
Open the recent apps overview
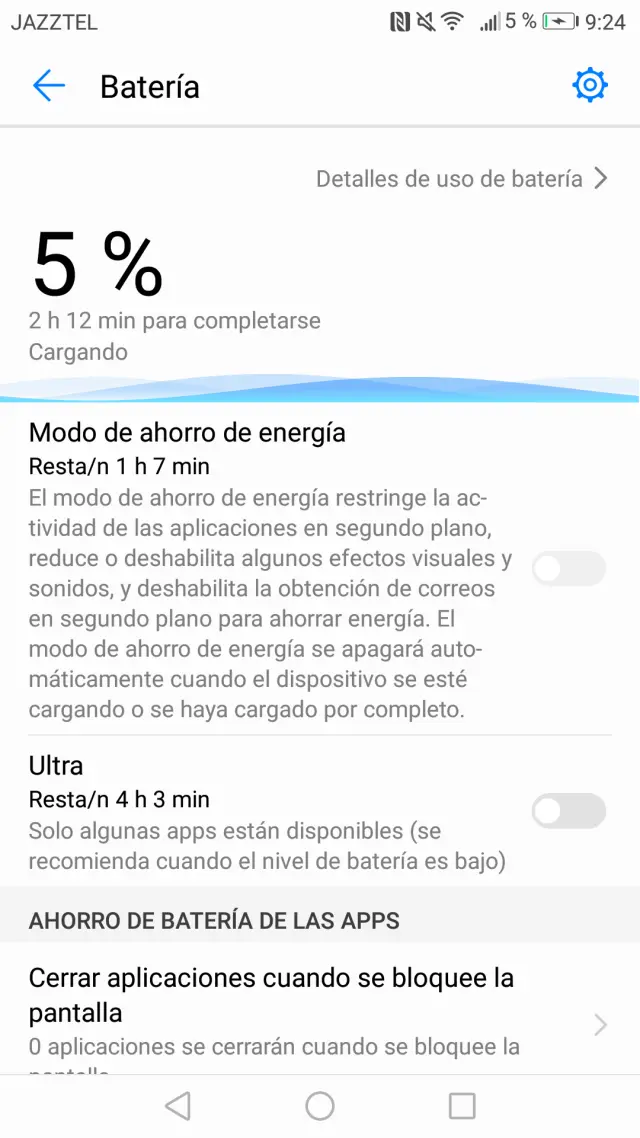coord(462,1105)
